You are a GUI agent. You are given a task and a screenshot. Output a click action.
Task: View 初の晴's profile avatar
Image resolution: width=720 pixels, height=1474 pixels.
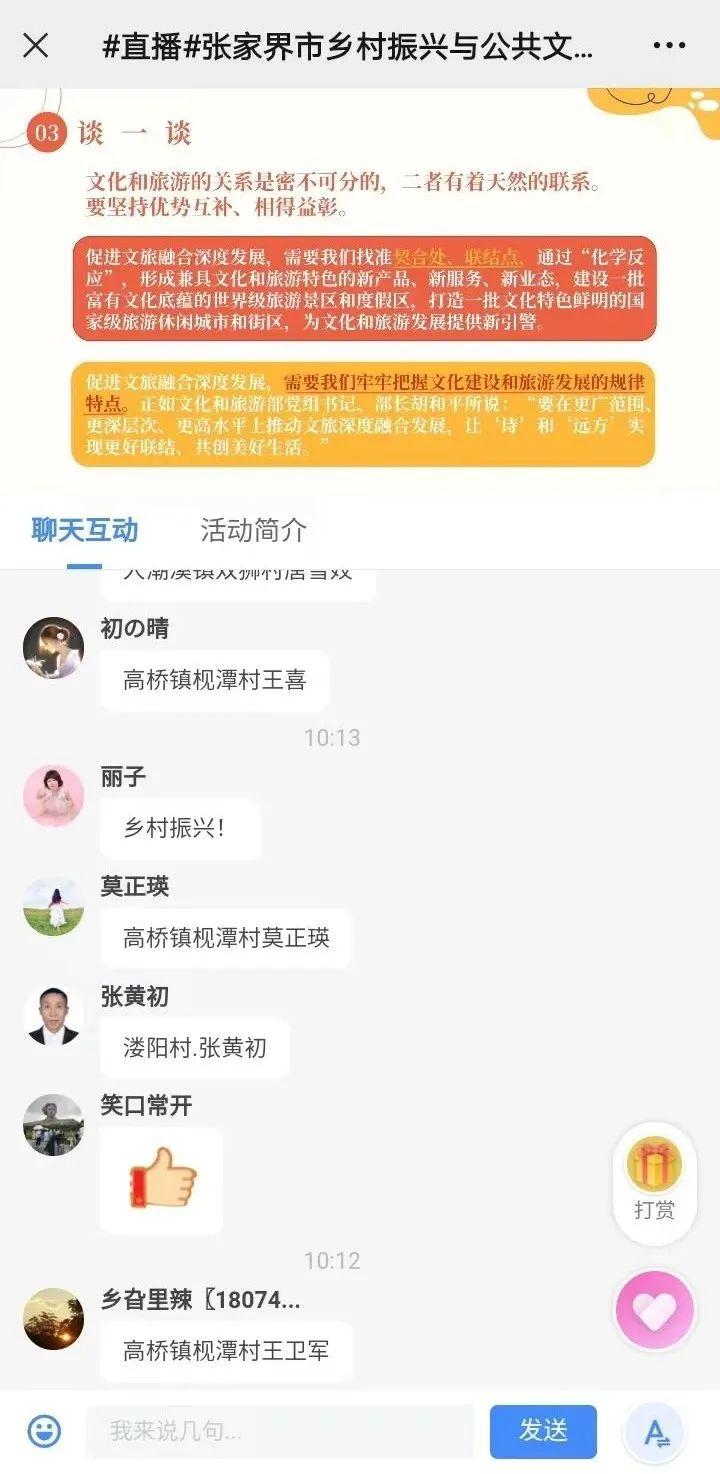point(53,648)
